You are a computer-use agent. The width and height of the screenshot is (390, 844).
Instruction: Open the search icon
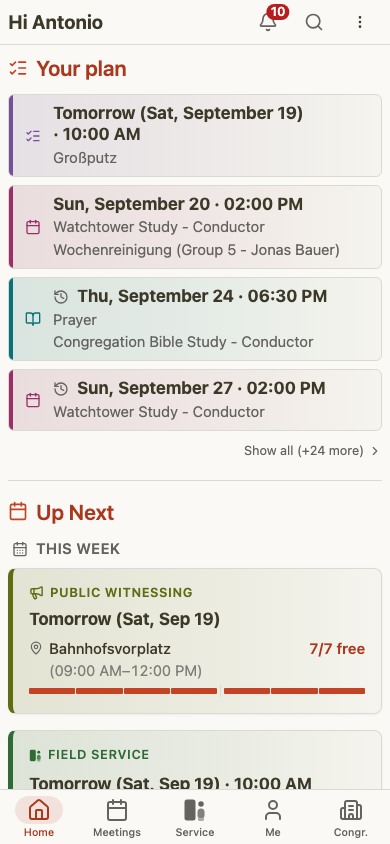point(314,22)
